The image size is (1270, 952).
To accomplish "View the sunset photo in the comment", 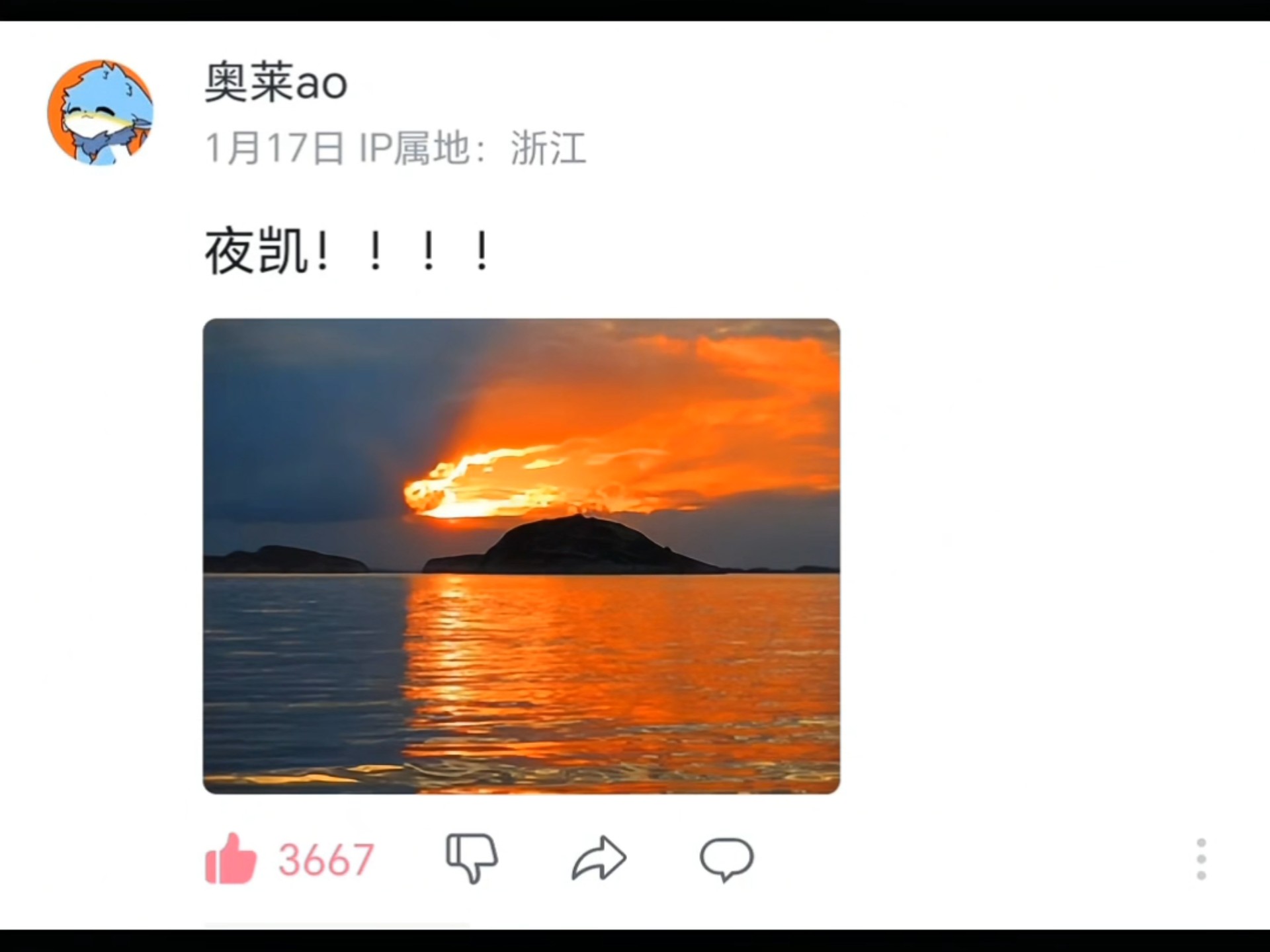I will coord(521,555).
